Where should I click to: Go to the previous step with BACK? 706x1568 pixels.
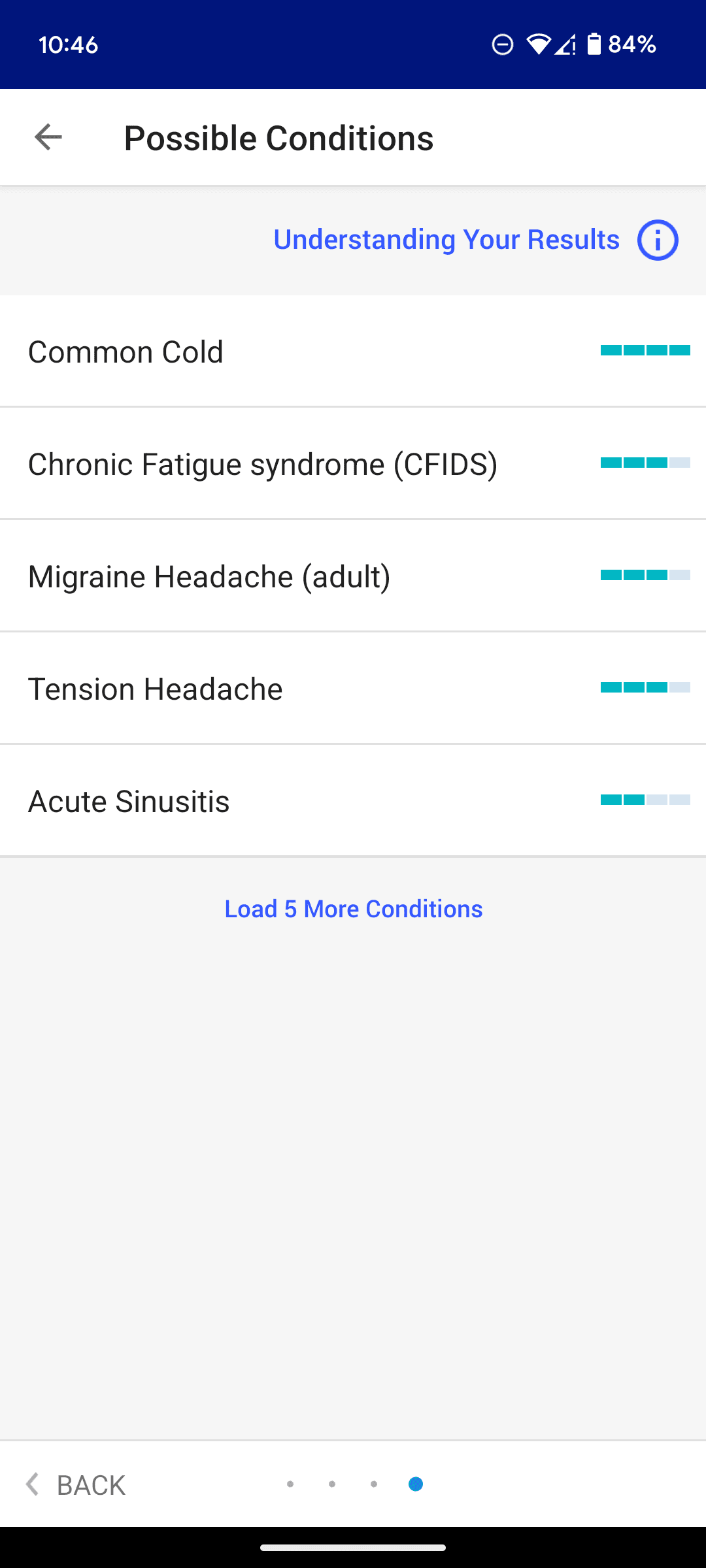coord(76,1484)
